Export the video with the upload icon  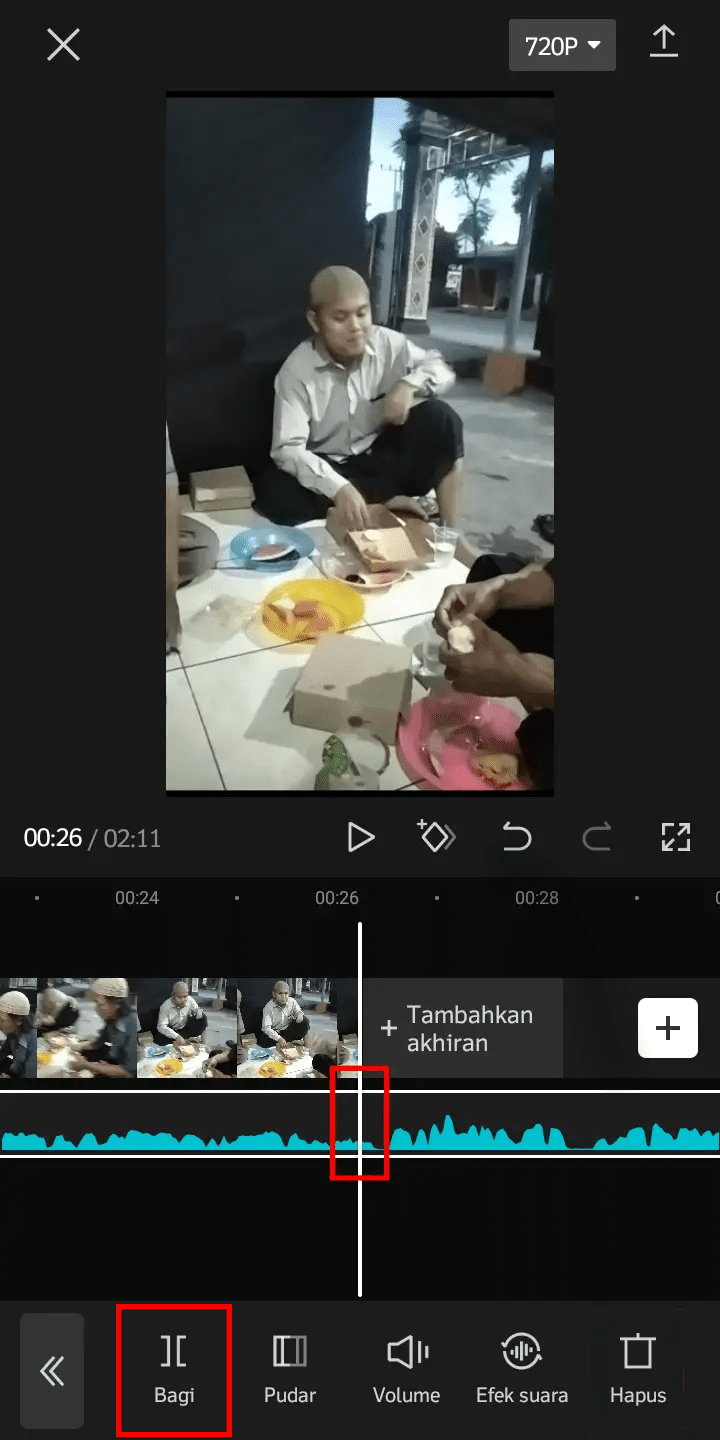pos(664,42)
